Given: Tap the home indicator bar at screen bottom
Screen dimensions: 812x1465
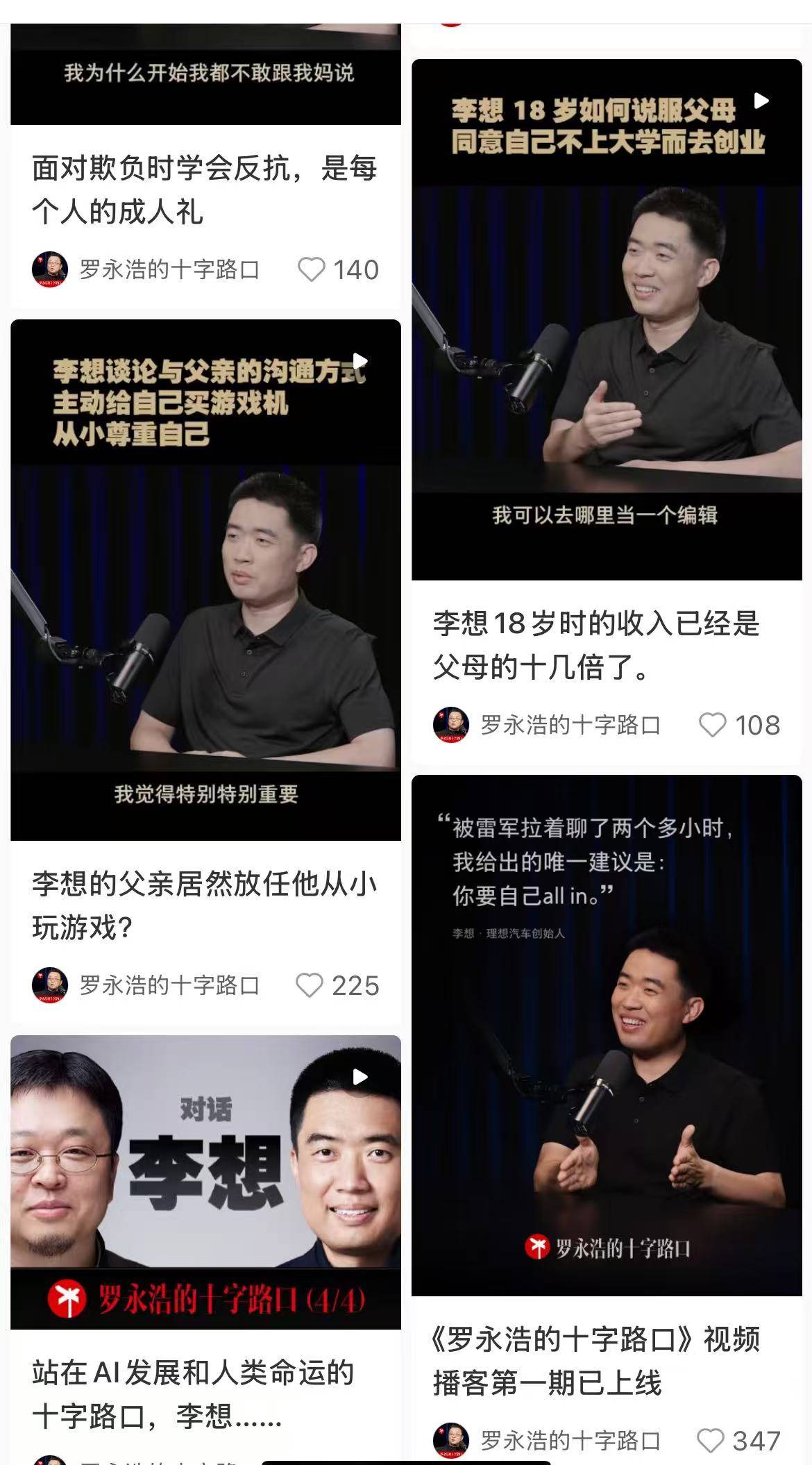Looking at the screenshot, I should click(x=406, y=1460).
